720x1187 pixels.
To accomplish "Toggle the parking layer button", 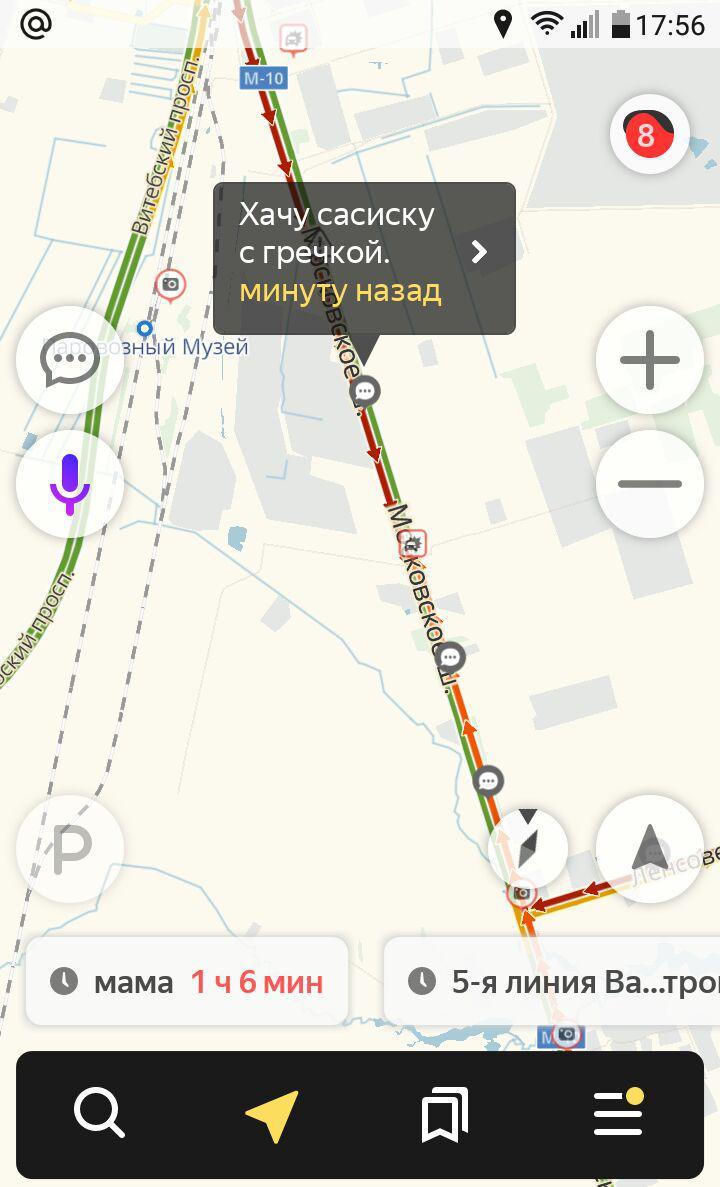I will click(x=69, y=849).
